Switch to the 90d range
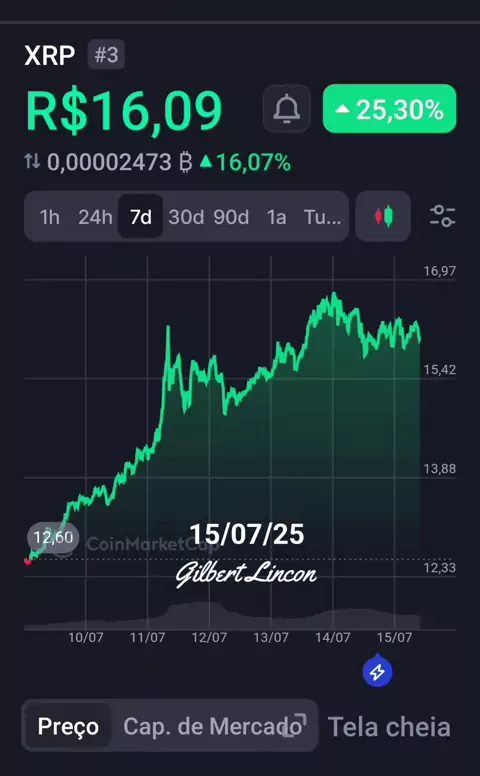This screenshot has width=480, height=776. [231, 217]
